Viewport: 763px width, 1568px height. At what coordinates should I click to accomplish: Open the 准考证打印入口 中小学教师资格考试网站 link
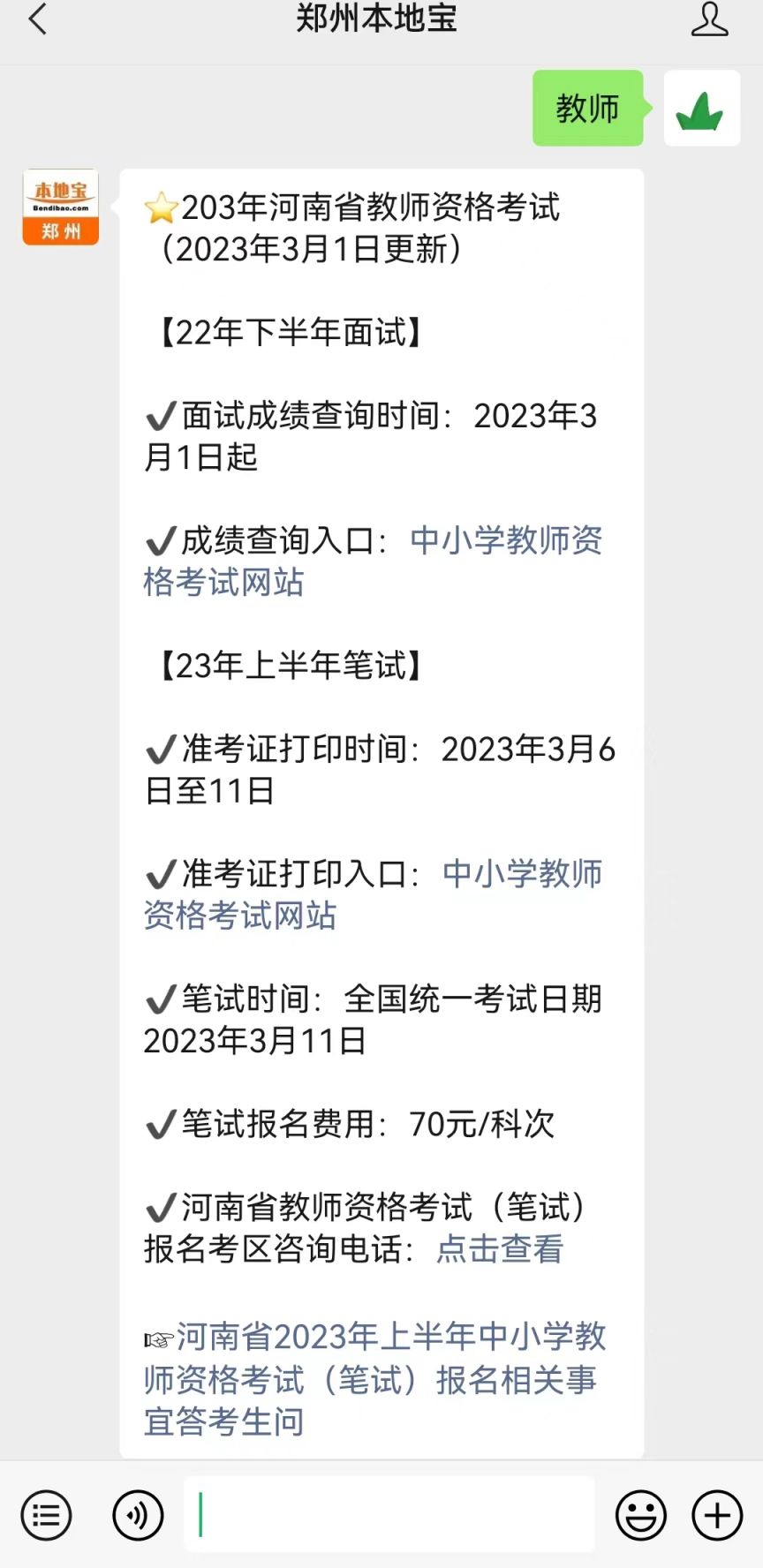tap(373, 894)
